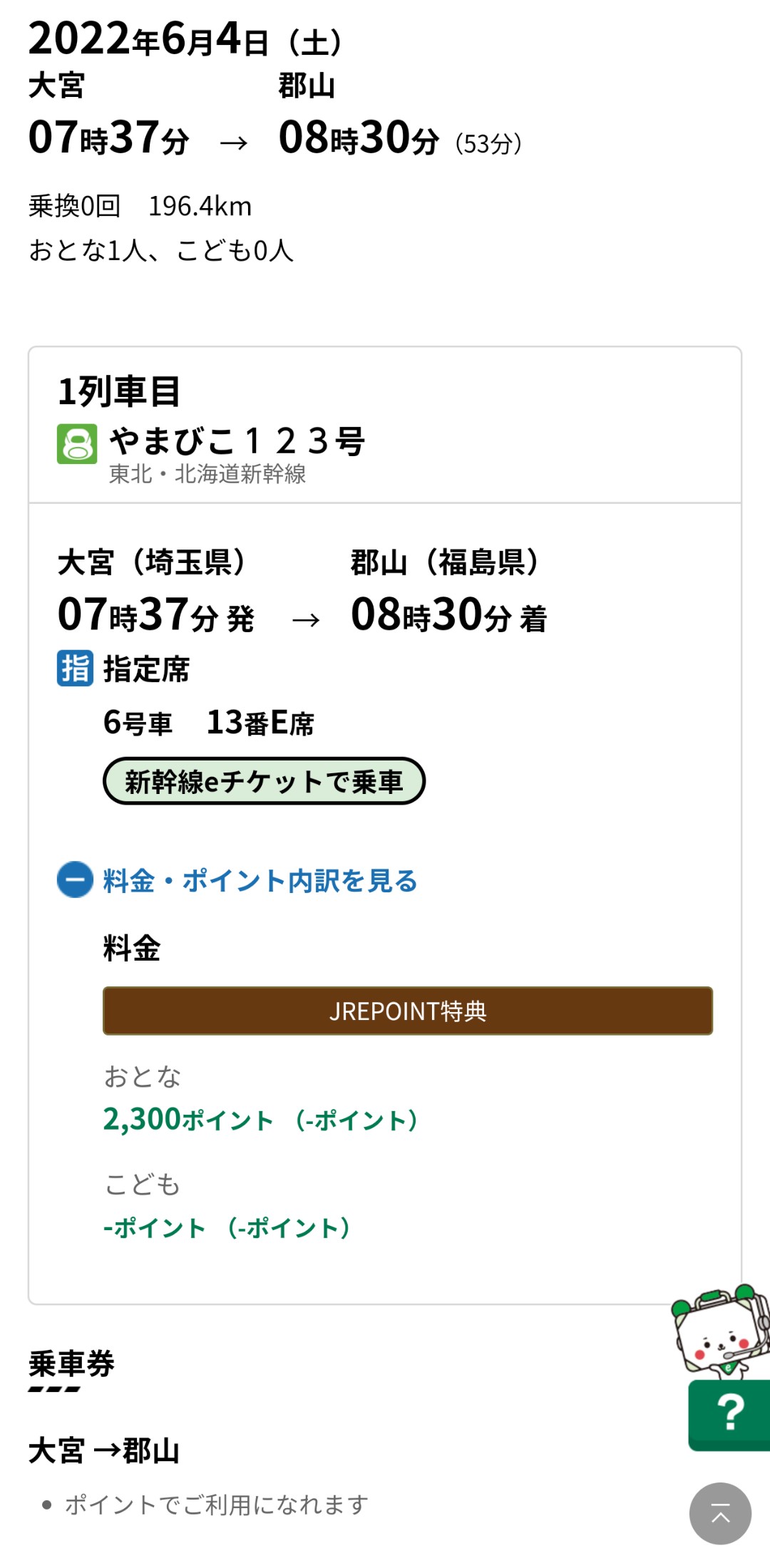This screenshot has height=1568, width=770.
Task: Tap the scroll-to-top arrow button
Action: point(720,1513)
